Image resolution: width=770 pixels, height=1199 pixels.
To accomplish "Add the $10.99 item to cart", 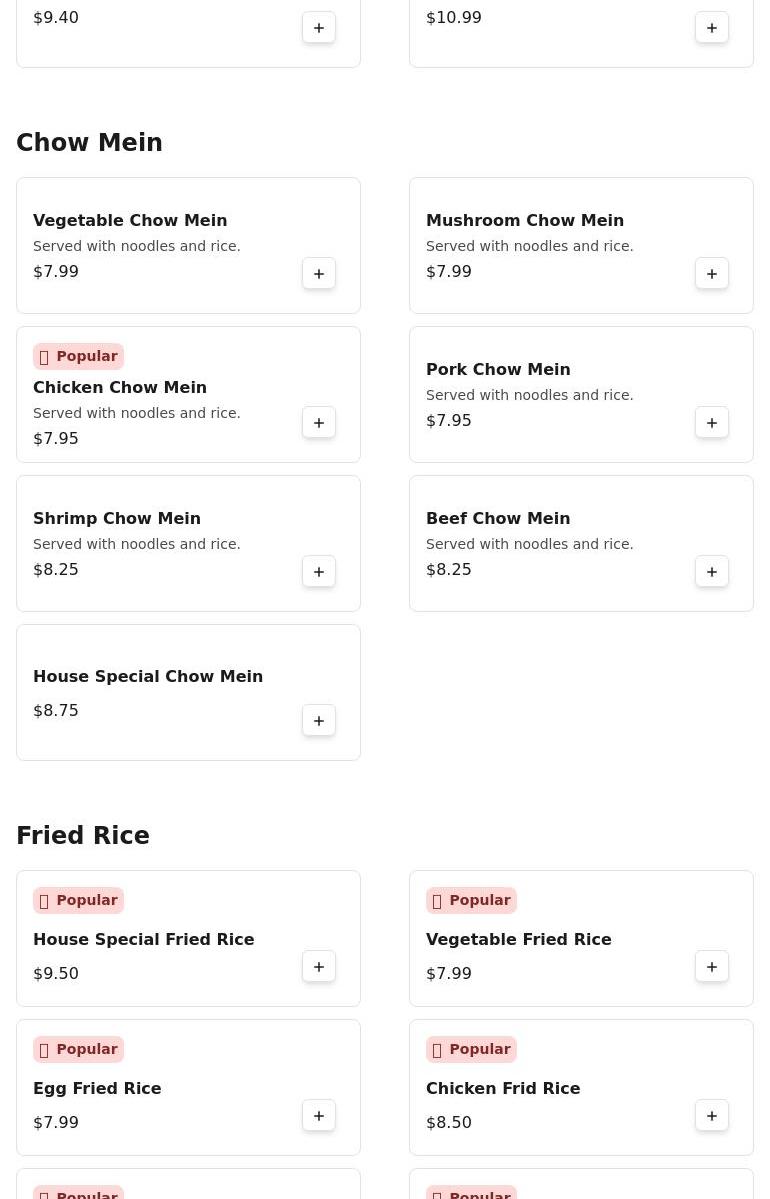I will tap(712, 28).
